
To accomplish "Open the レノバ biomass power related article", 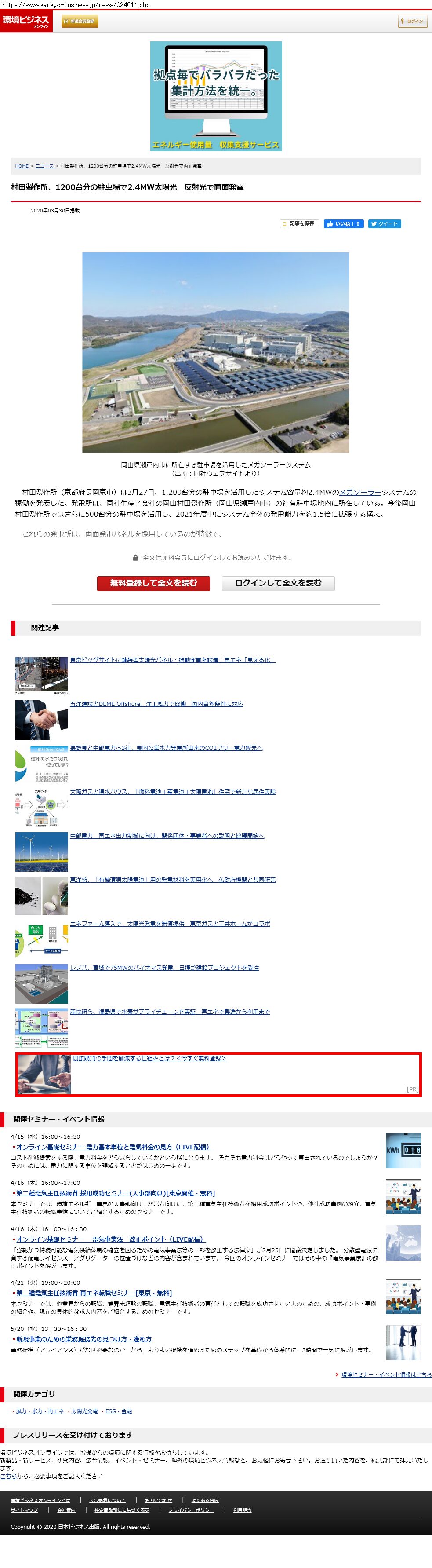I will [x=164, y=968].
